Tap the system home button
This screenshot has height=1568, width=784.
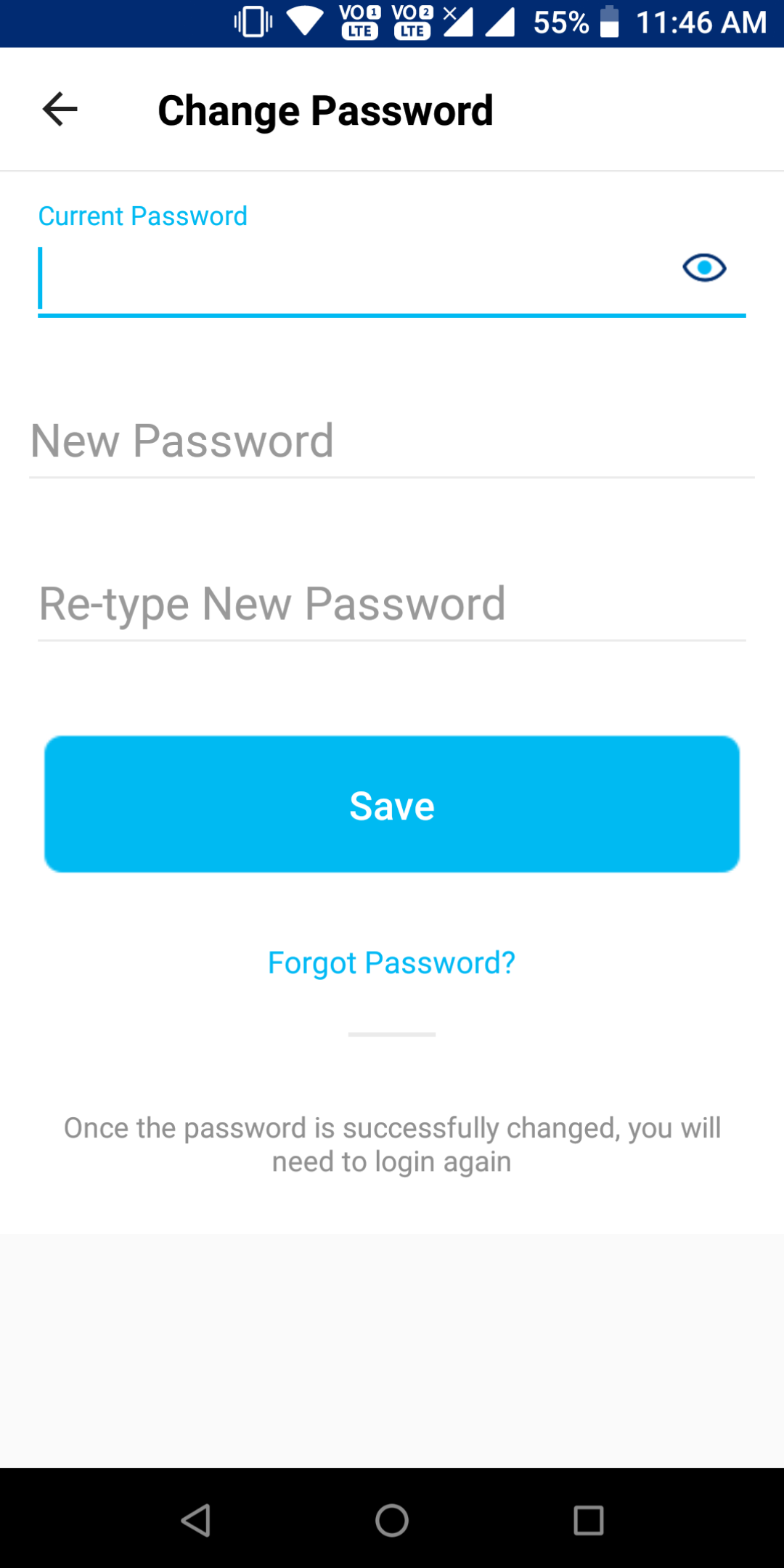pos(392,1520)
